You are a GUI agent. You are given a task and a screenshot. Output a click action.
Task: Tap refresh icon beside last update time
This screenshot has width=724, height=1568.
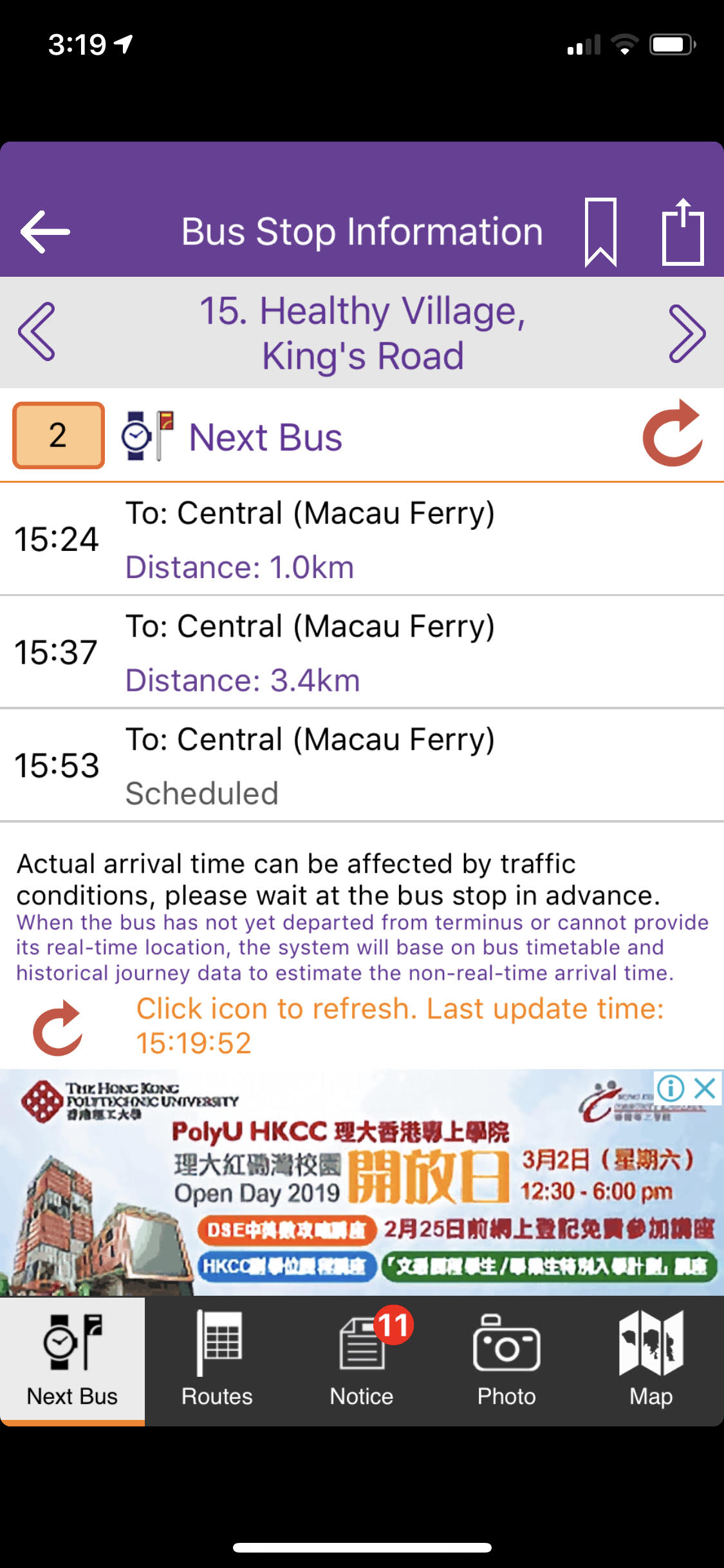[x=58, y=1028]
